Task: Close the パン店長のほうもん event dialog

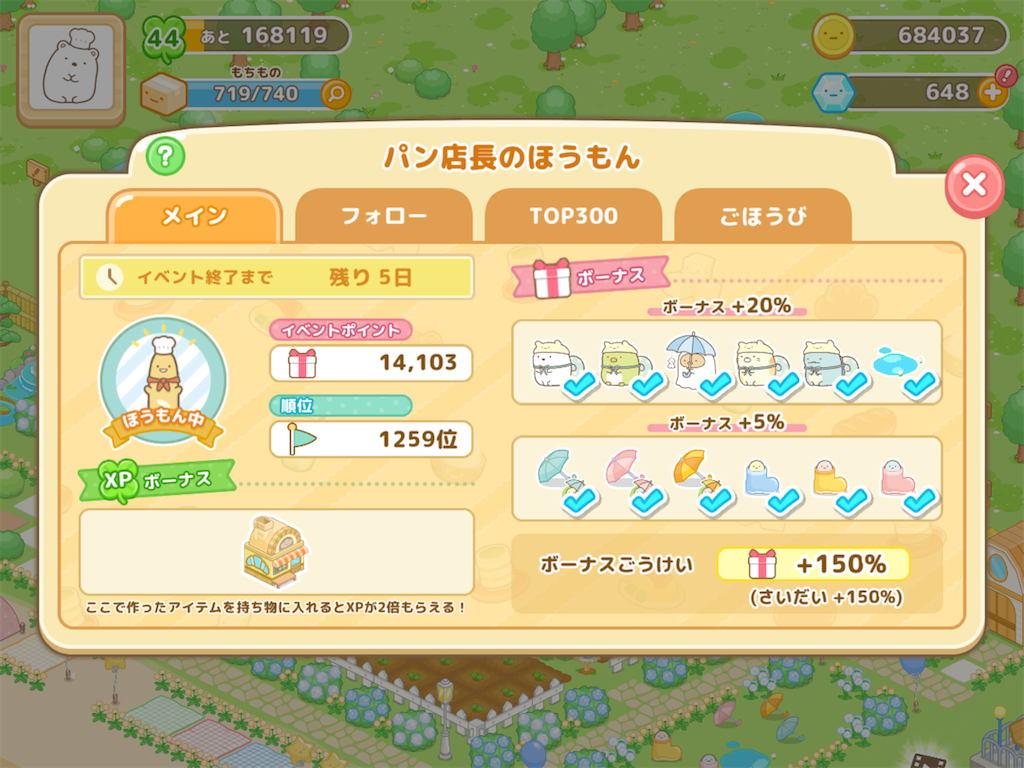Action: tap(974, 185)
